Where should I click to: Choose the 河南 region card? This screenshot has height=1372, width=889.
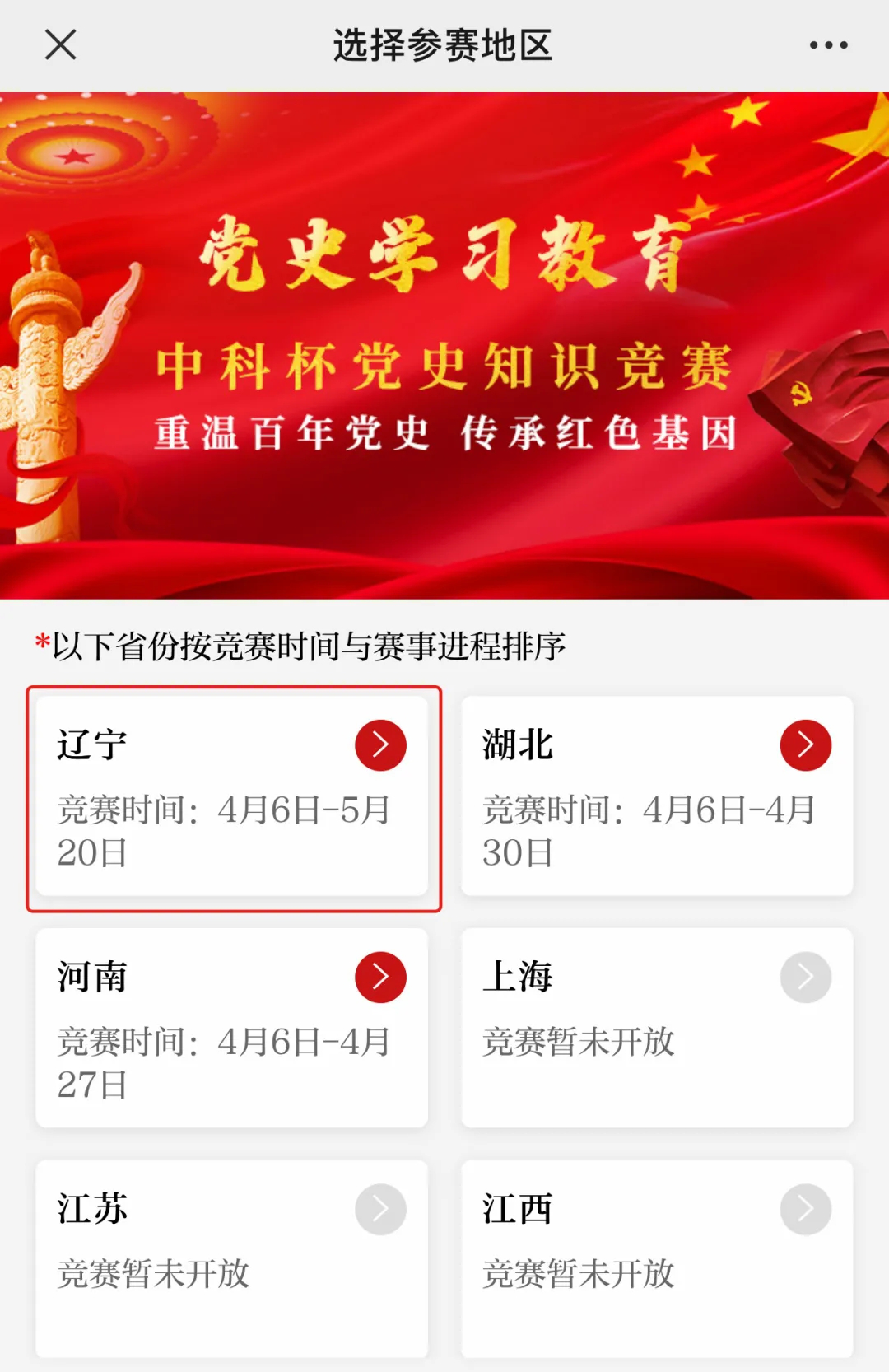click(x=231, y=1028)
